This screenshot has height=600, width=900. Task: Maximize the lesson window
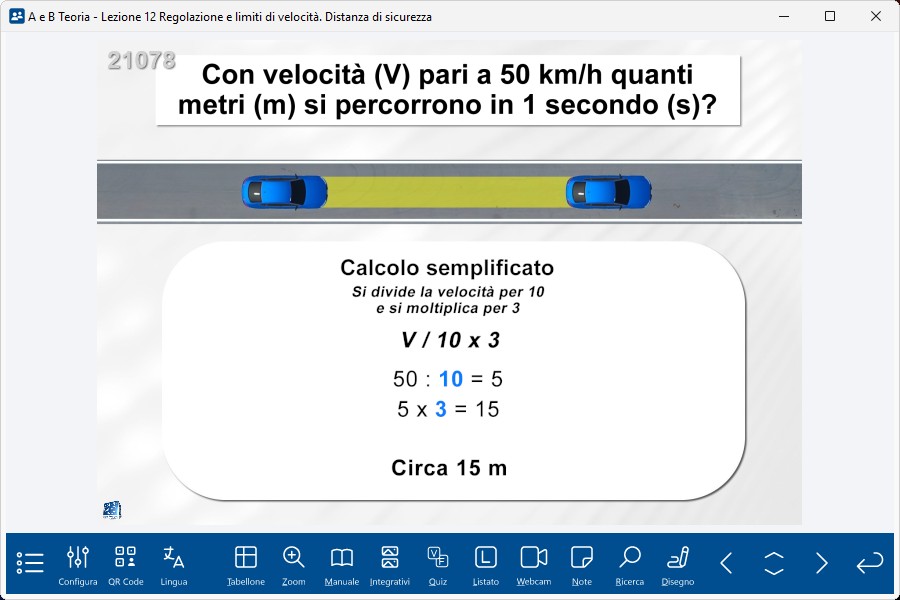pos(830,16)
